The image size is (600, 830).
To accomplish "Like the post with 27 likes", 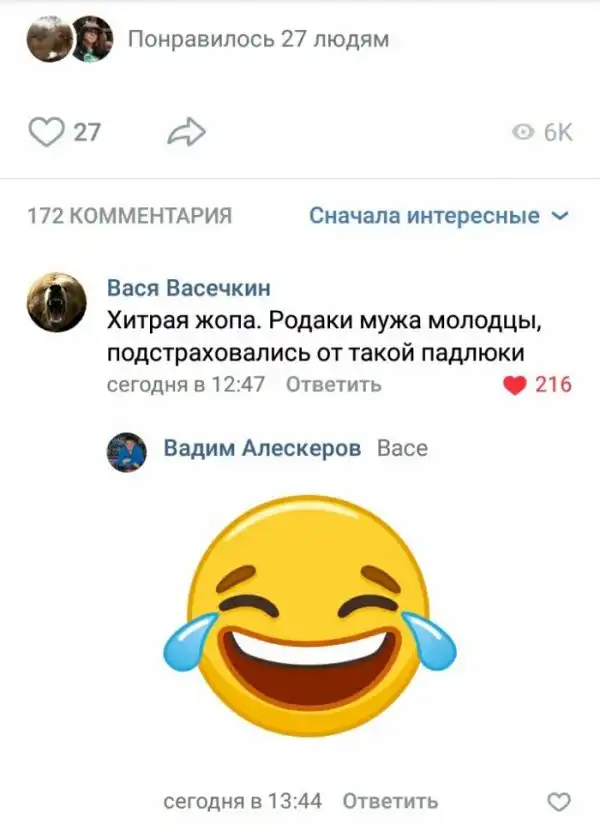I will (46, 132).
